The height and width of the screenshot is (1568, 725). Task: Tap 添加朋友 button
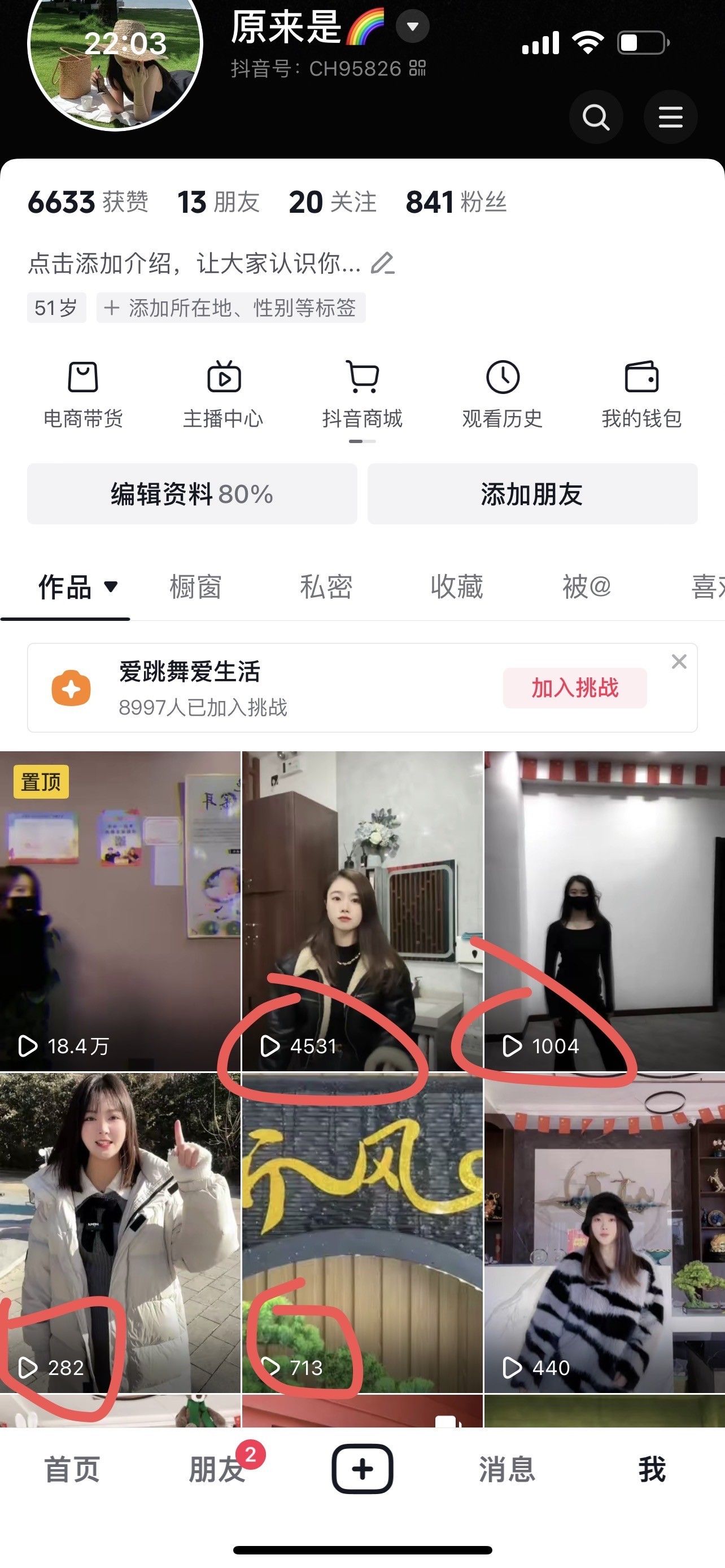(x=532, y=494)
